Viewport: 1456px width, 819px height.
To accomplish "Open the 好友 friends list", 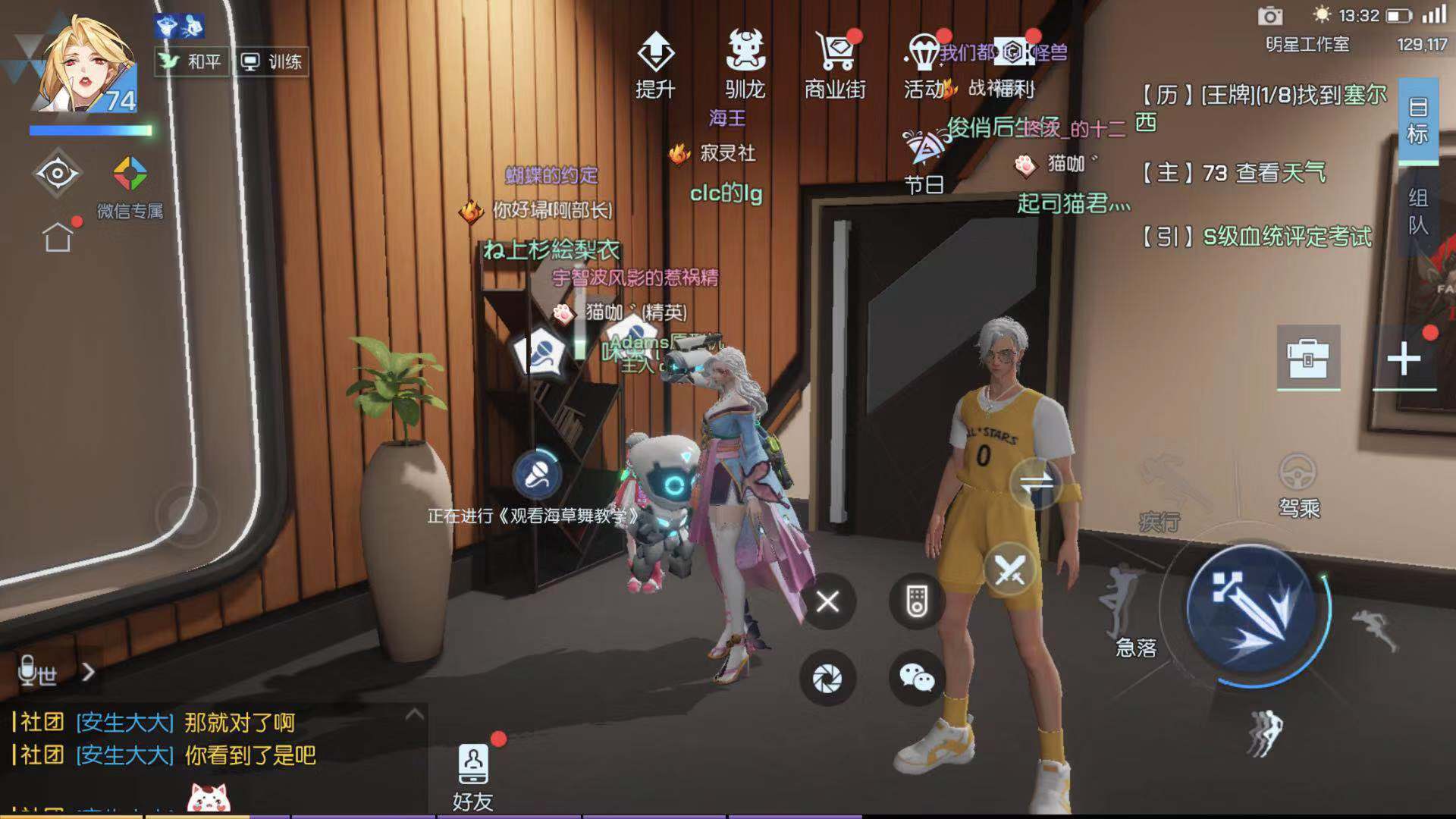I will click(x=472, y=775).
